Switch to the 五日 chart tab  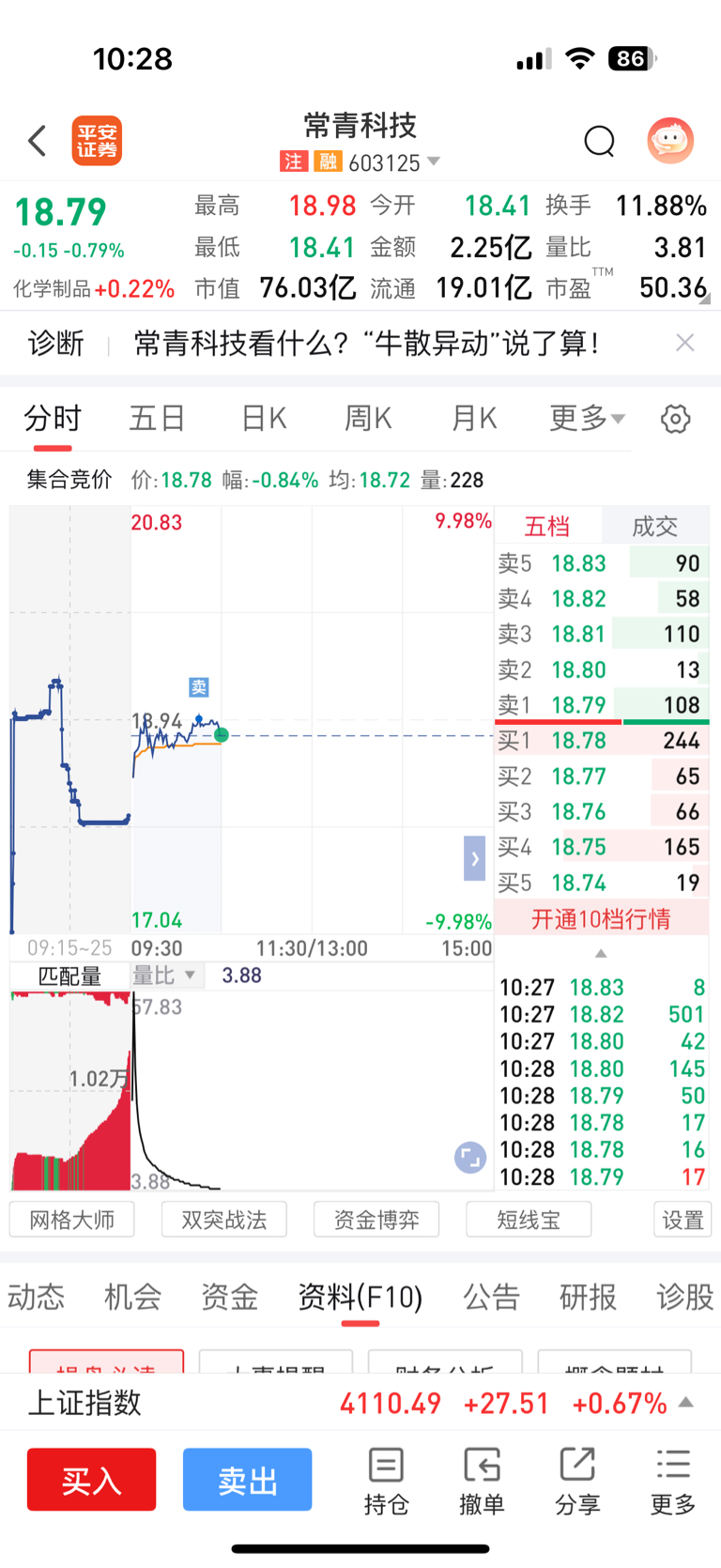[x=157, y=419]
